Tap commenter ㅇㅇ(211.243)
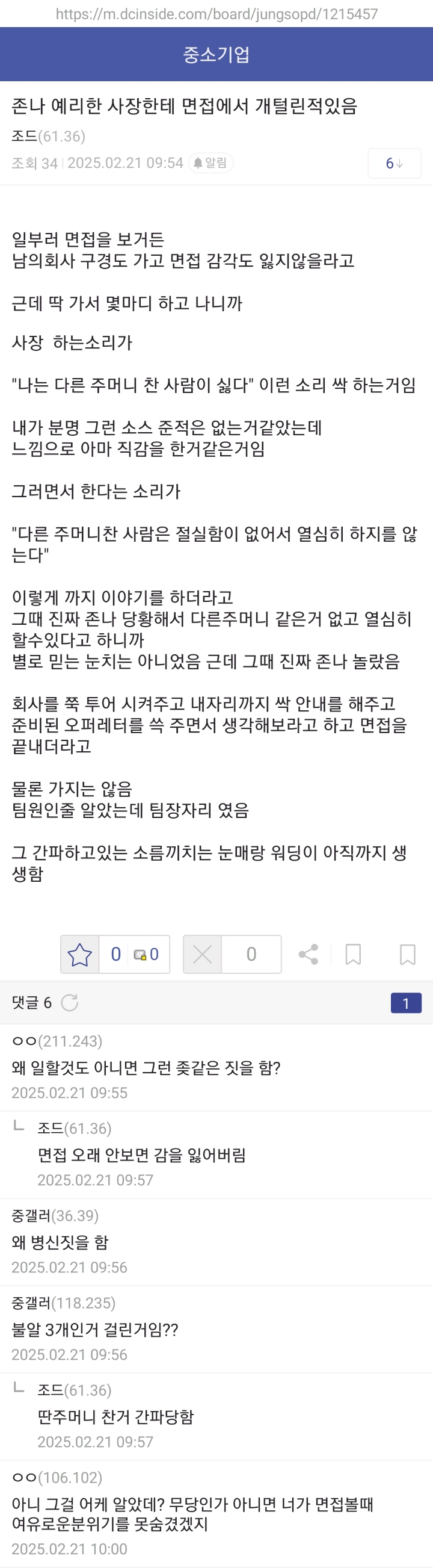This screenshot has height=1568, width=433. pos(57,1041)
